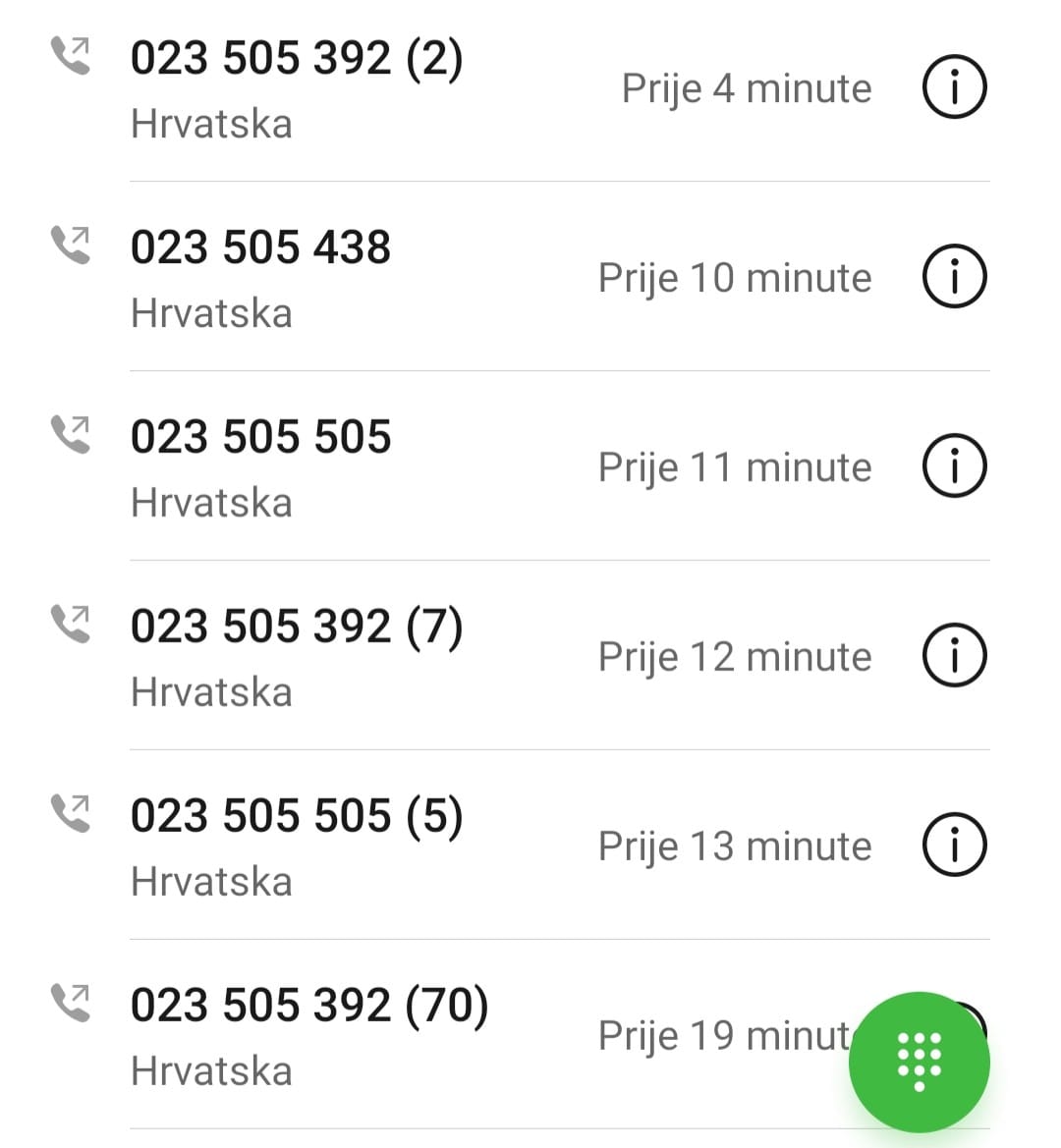The height and width of the screenshot is (1148, 1061).
Task: Open info for 023 505 505 (5)
Action: click(954, 846)
